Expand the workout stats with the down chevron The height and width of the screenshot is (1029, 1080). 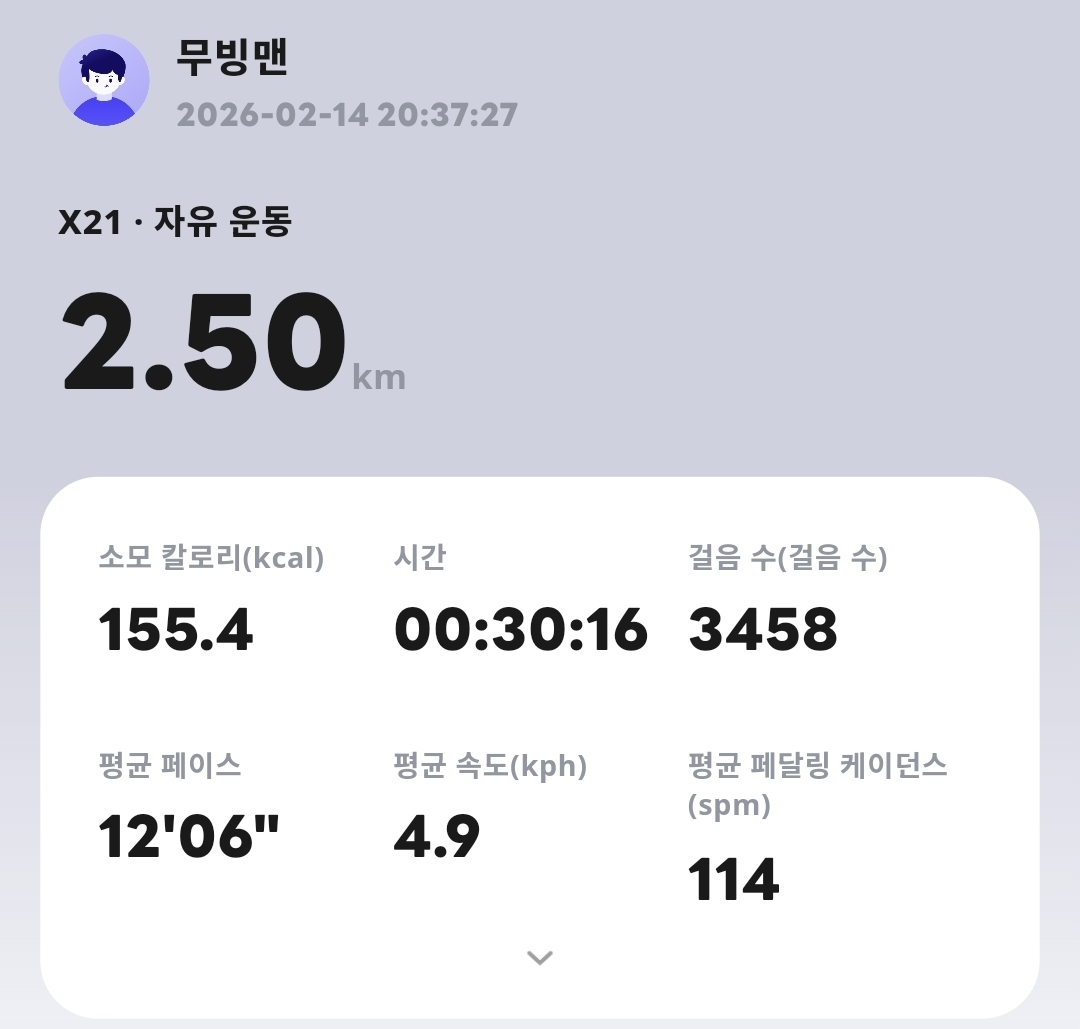click(540, 958)
